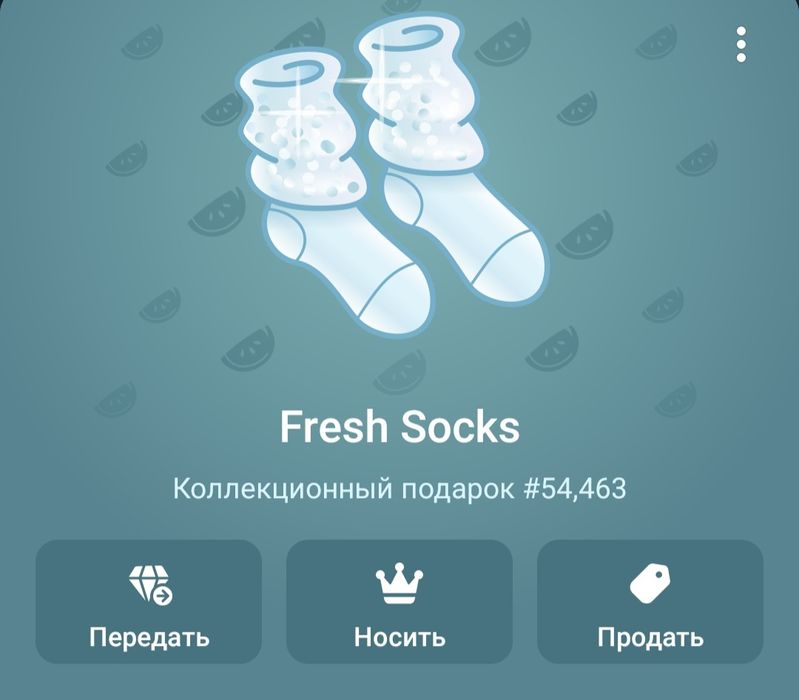799x700 pixels.
Task: Open the three-dot overflow menu
Action: coord(741,45)
